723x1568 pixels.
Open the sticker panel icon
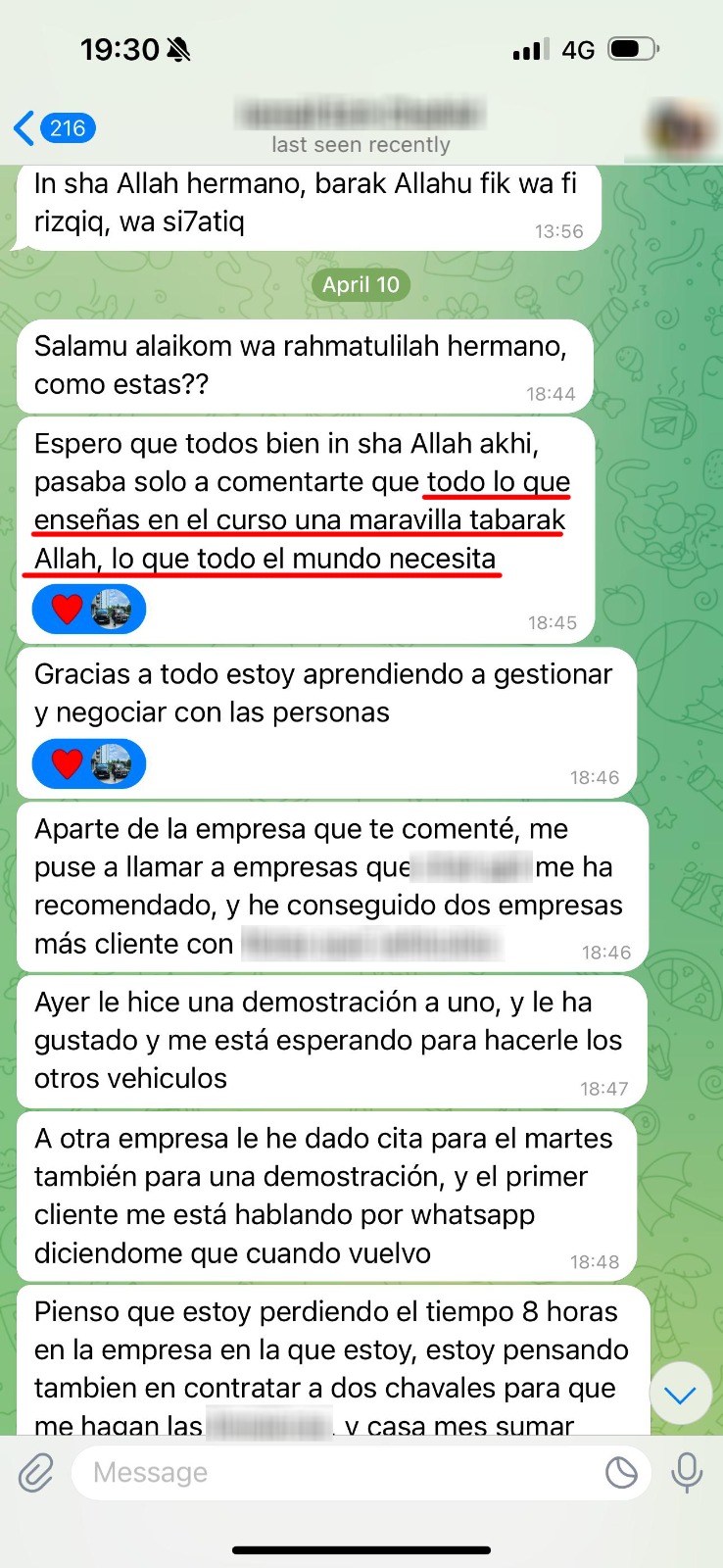pyautogui.click(x=621, y=1472)
